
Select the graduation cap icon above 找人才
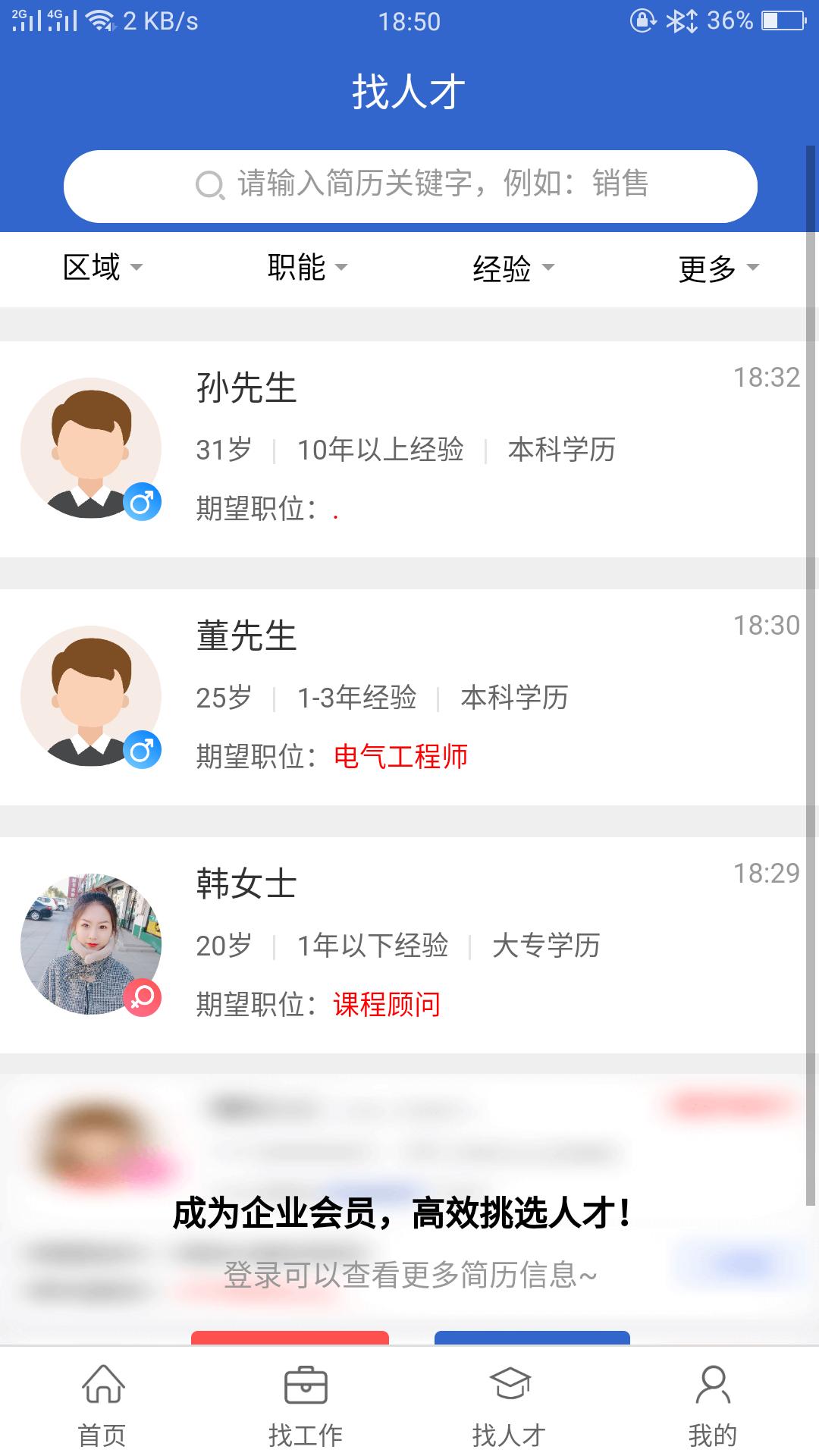pos(511,1382)
